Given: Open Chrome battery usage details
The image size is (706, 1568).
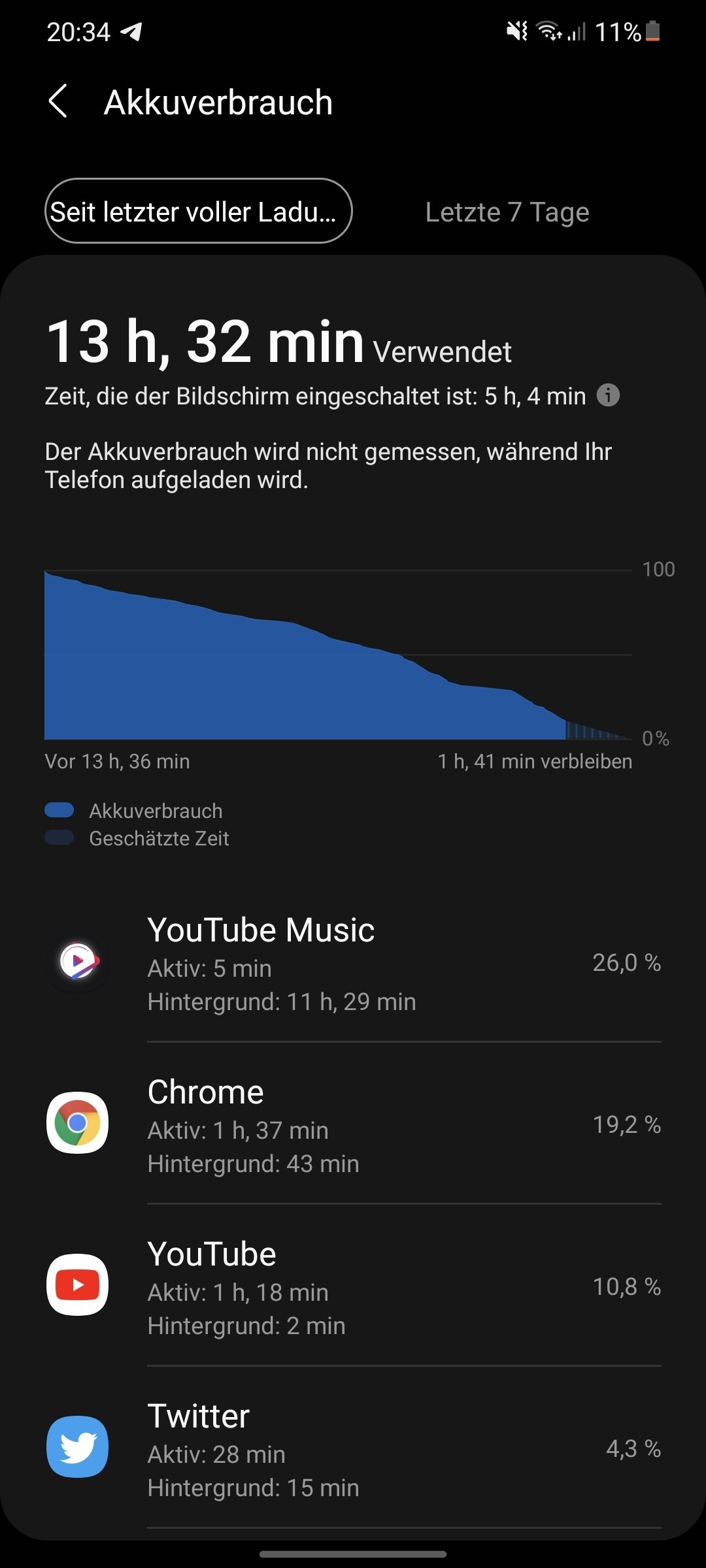Looking at the screenshot, I should click(353, 1124).
